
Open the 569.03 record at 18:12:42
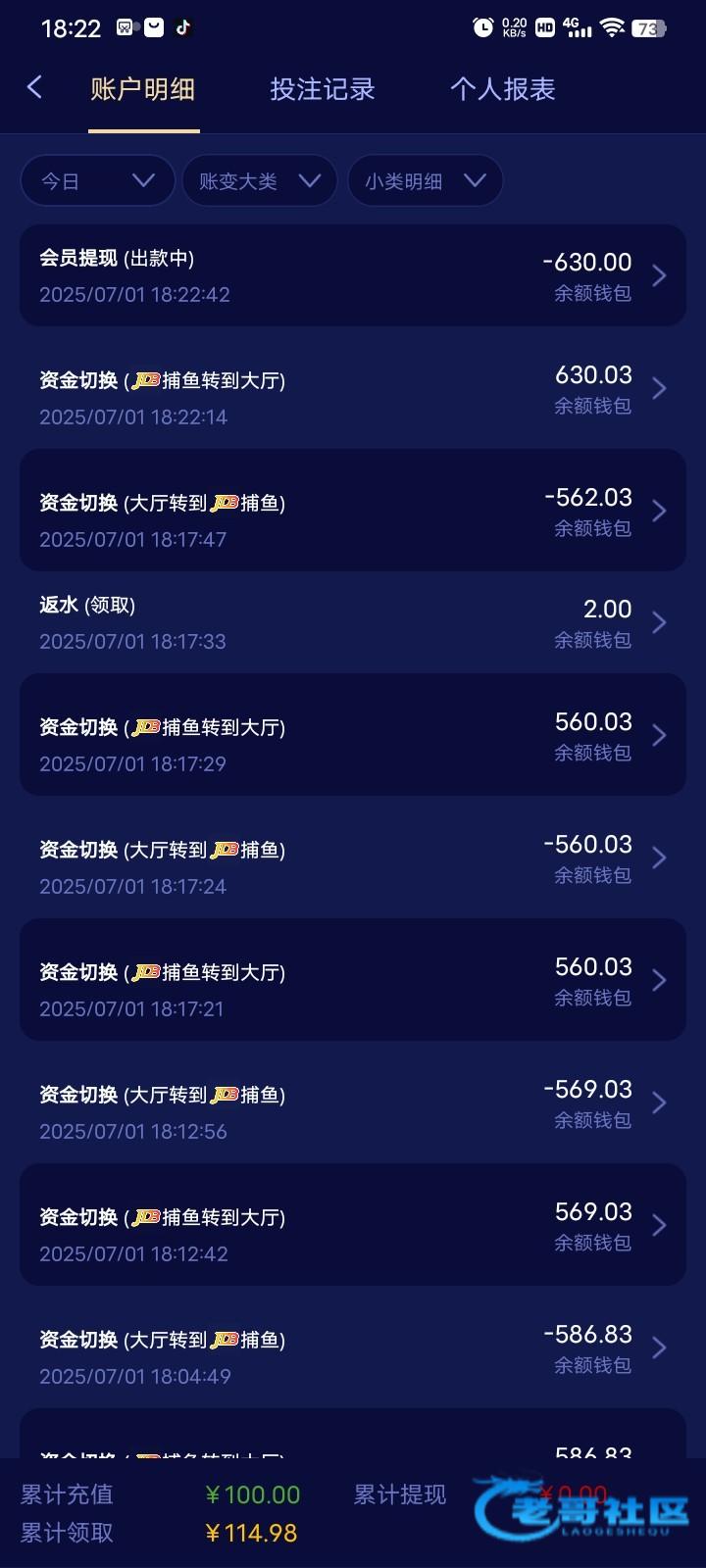pos(353,1224)
